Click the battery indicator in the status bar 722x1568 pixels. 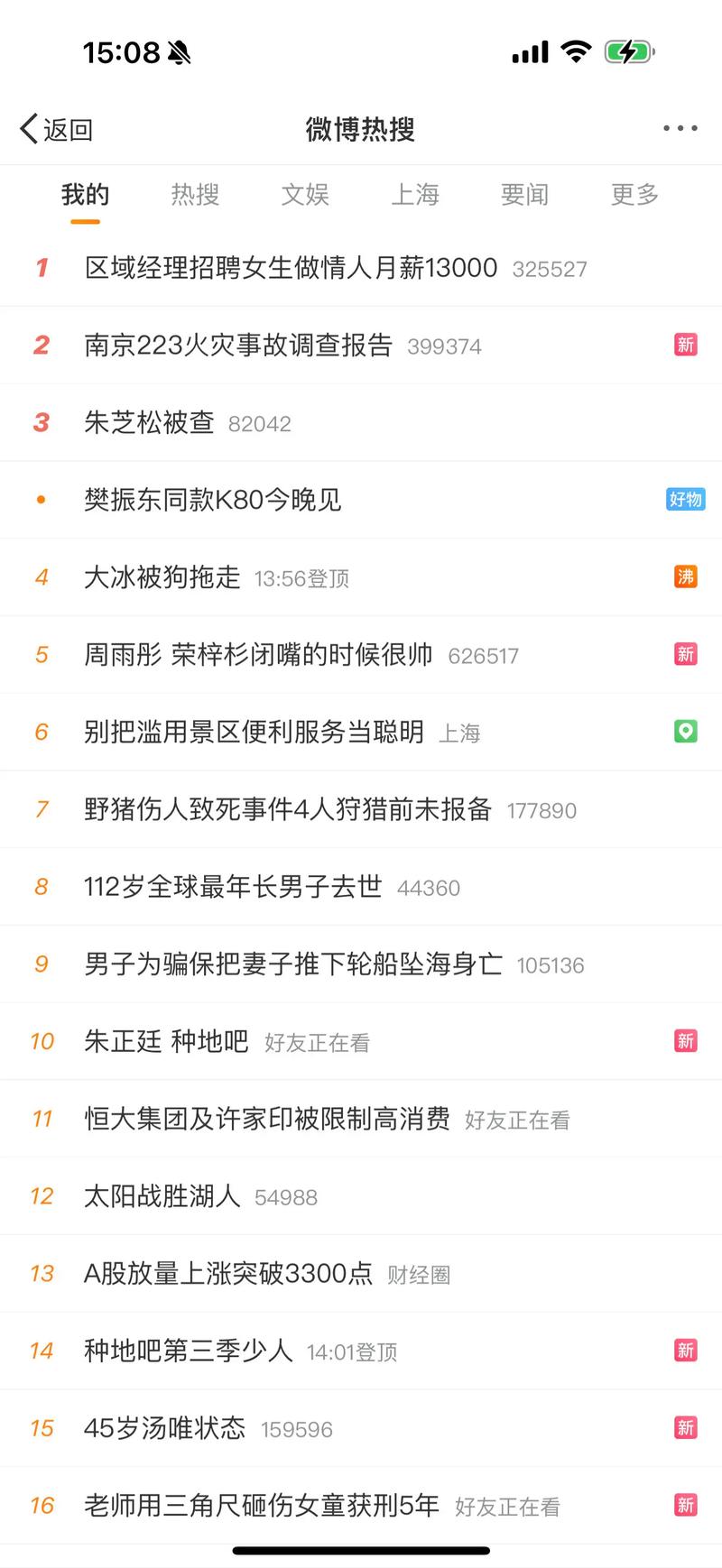pos(629,51)
